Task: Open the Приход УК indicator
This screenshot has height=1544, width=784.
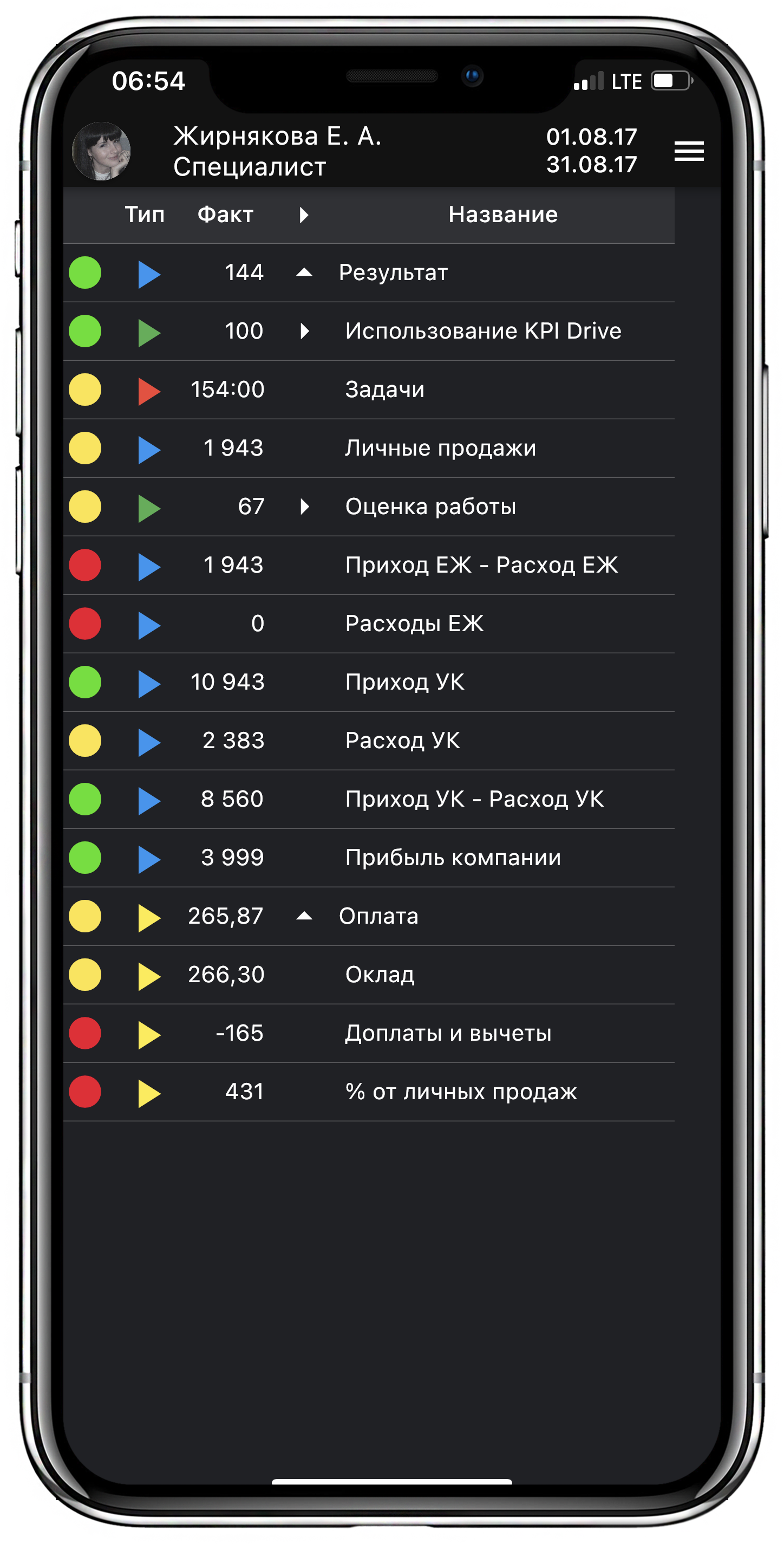Action: click(x=369, y=682)
